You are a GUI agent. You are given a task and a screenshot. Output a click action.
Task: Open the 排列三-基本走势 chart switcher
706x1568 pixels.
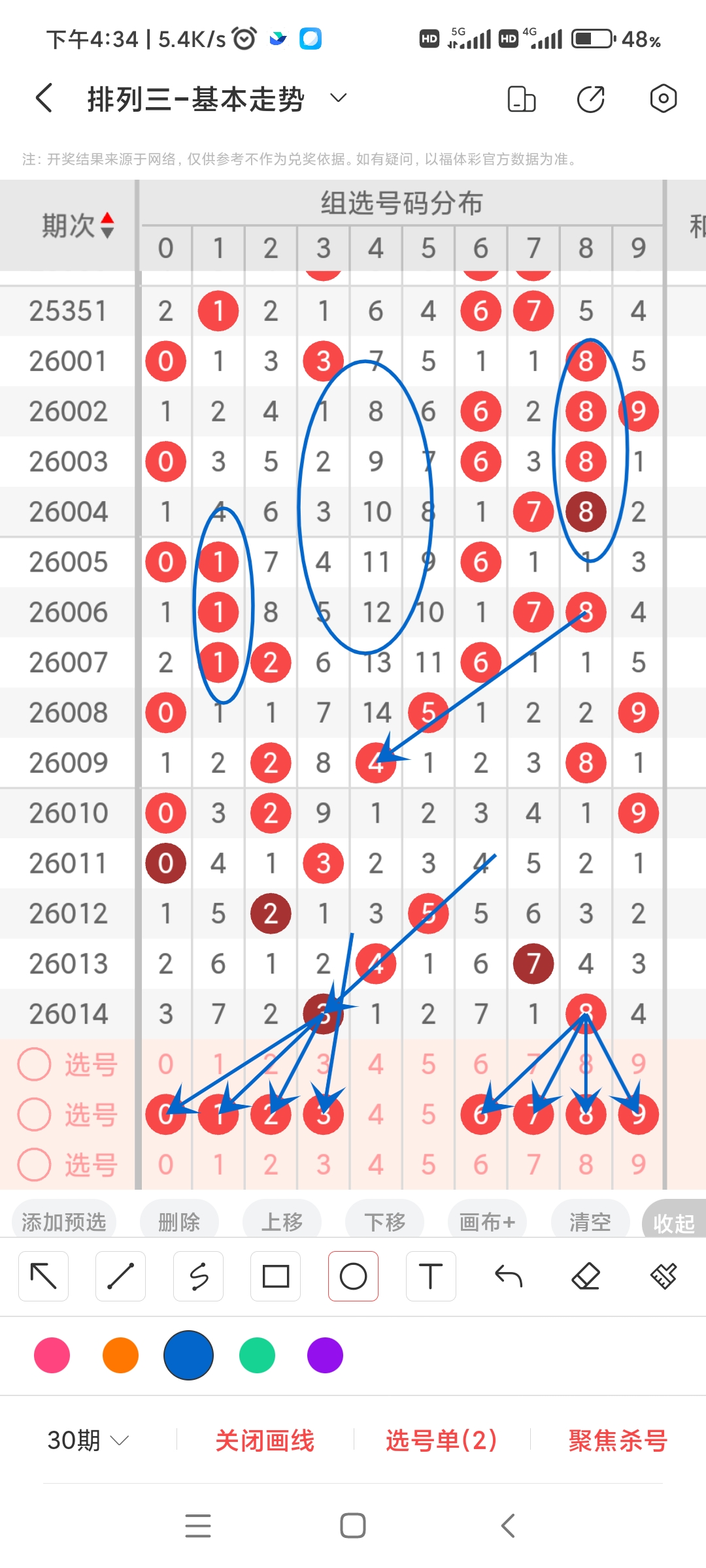pos(338,98)
